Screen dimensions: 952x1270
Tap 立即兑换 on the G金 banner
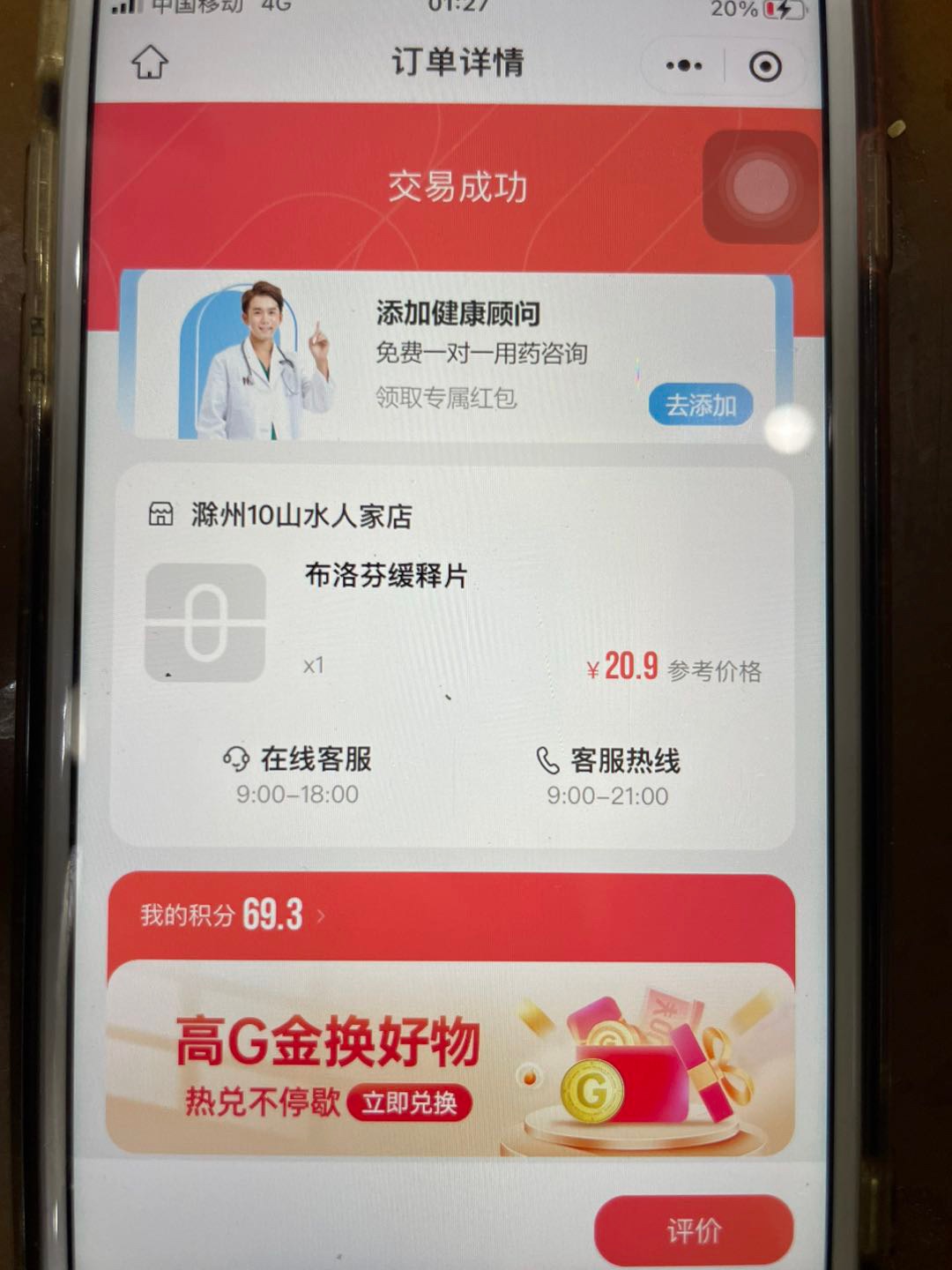point(410,1103)
